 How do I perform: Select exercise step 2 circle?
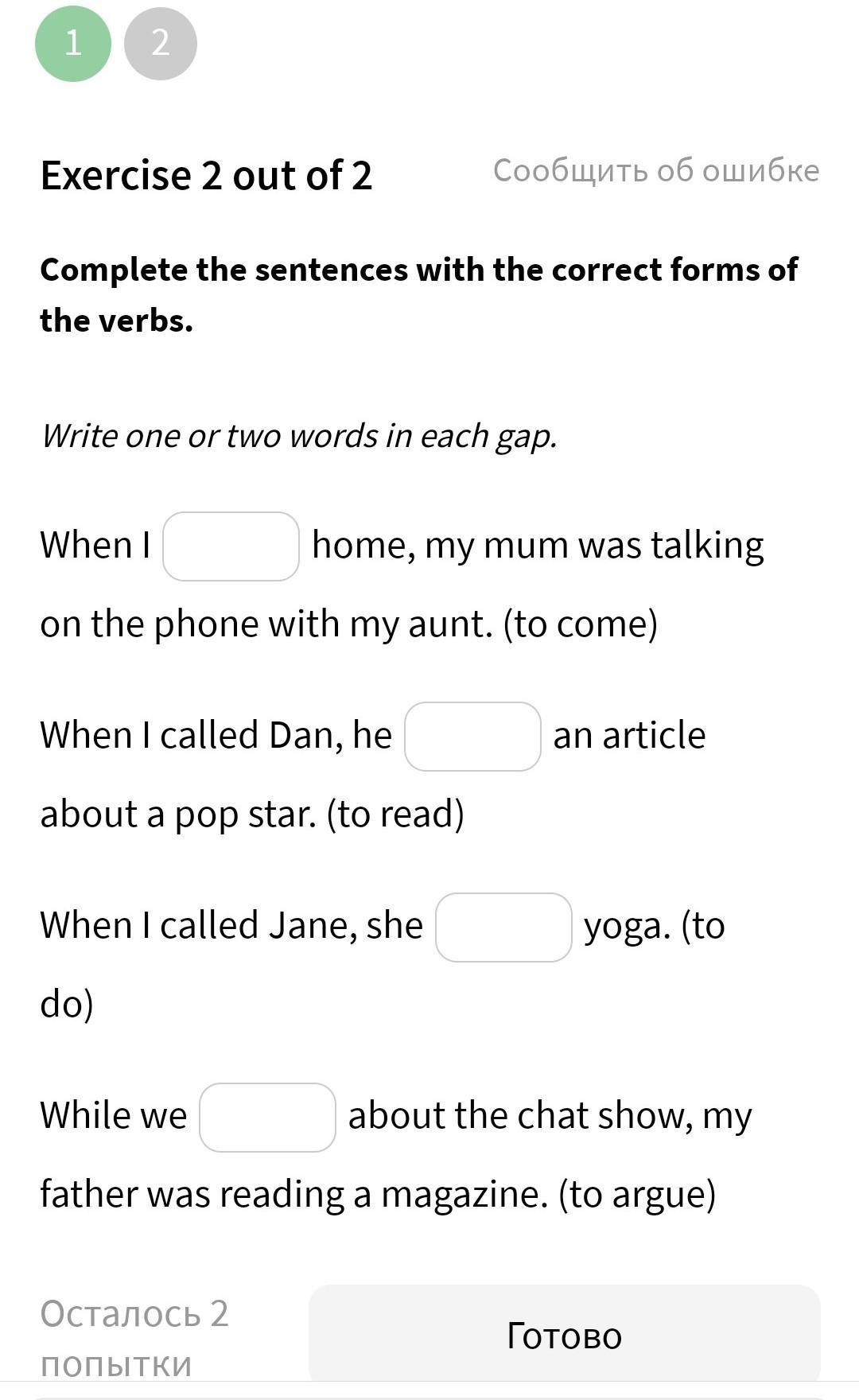coord(161,43)
